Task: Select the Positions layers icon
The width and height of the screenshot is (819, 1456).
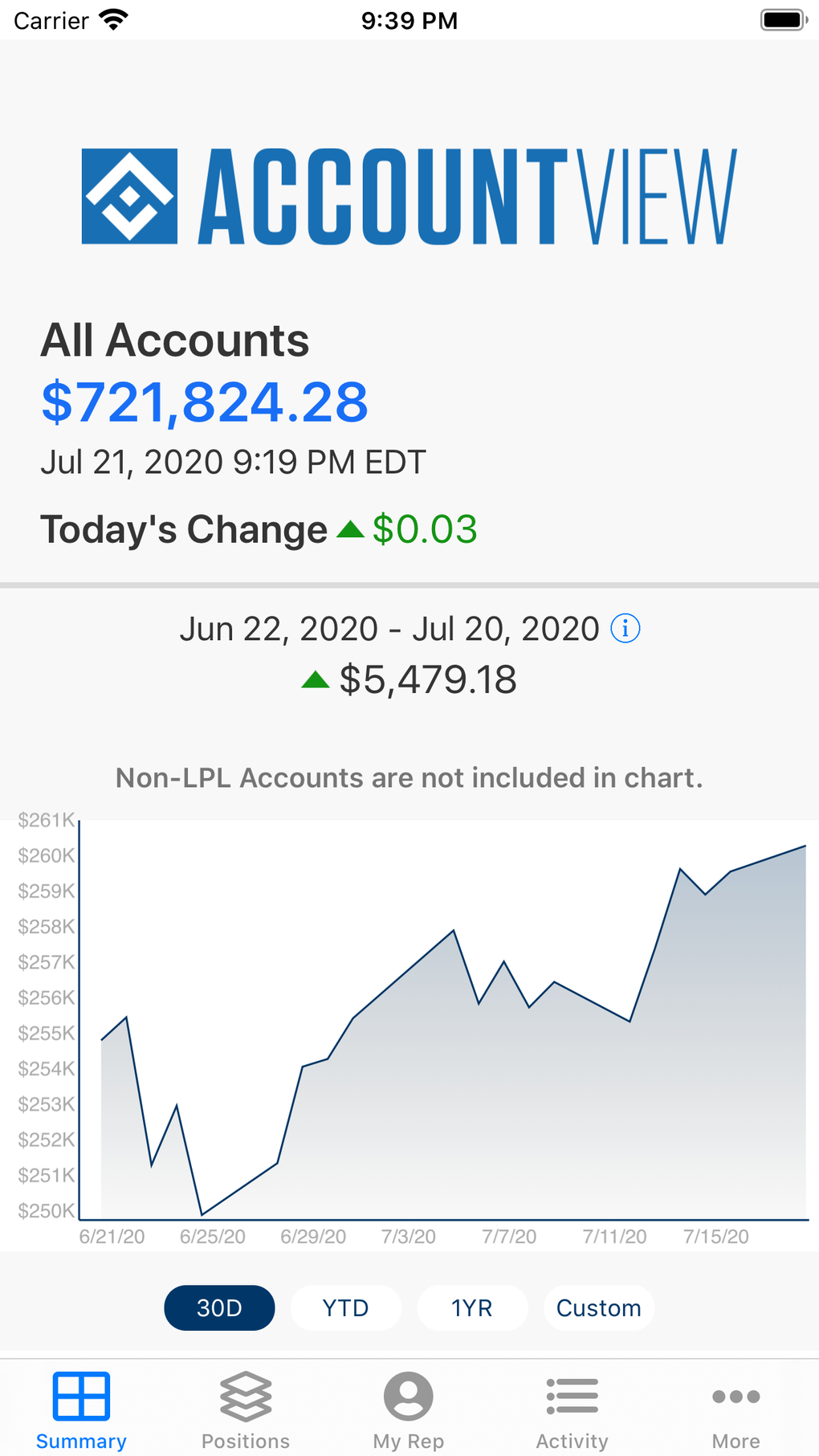Action: tap(245, 1396)
